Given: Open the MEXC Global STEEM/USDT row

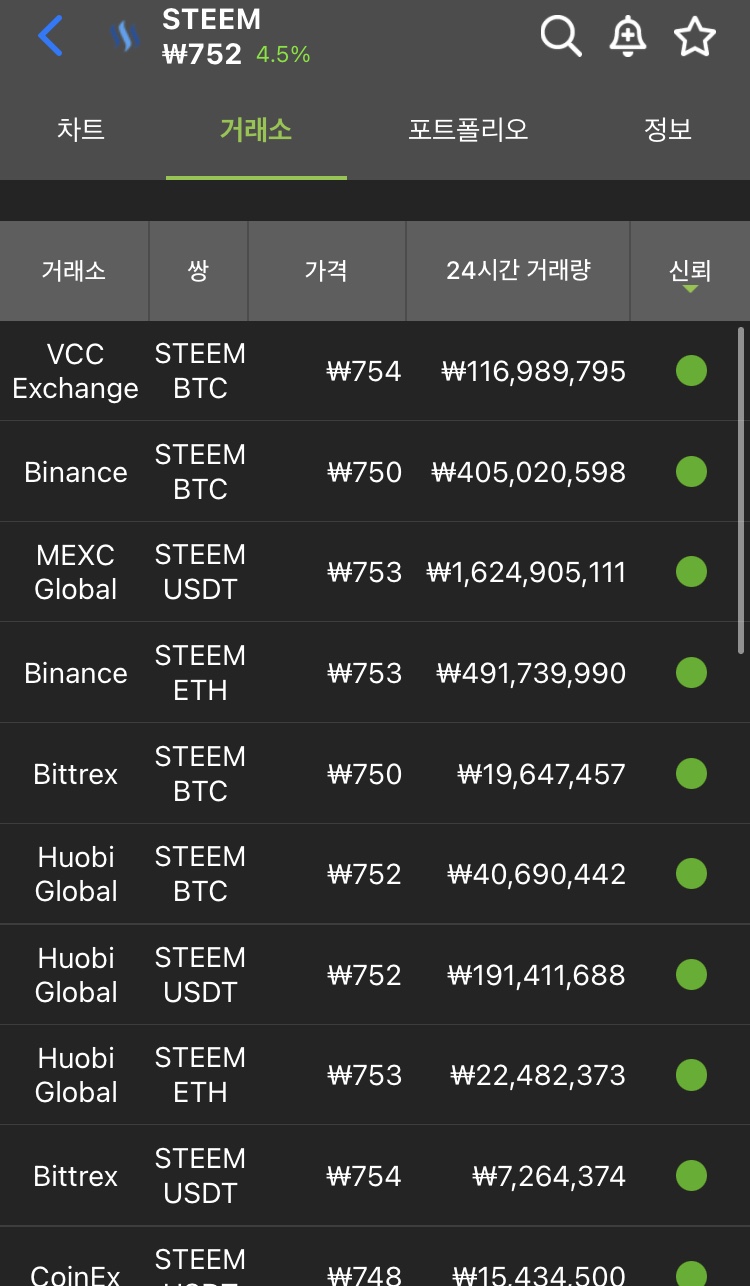Looking at the screenshot, I should point(375,572).
